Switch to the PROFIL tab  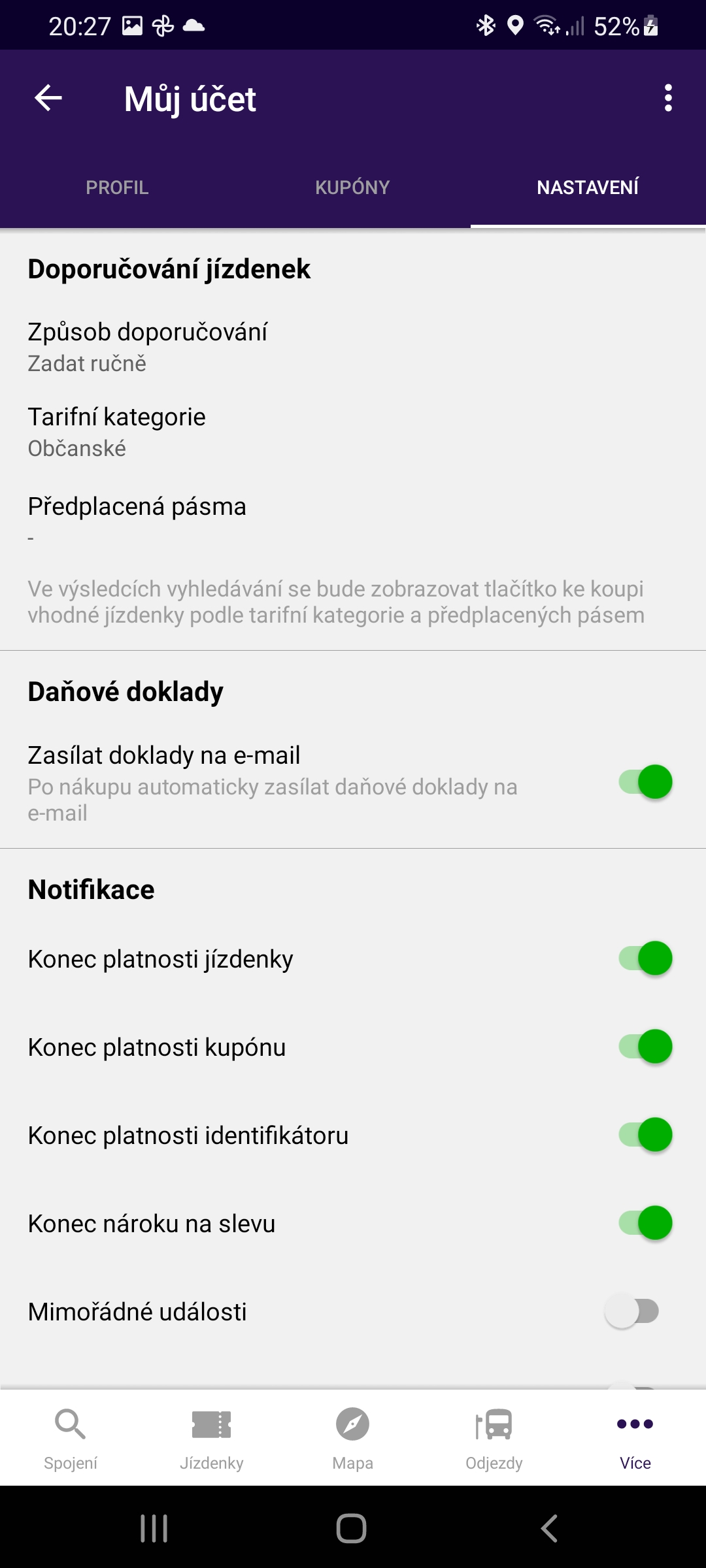[x=118, y=188]
